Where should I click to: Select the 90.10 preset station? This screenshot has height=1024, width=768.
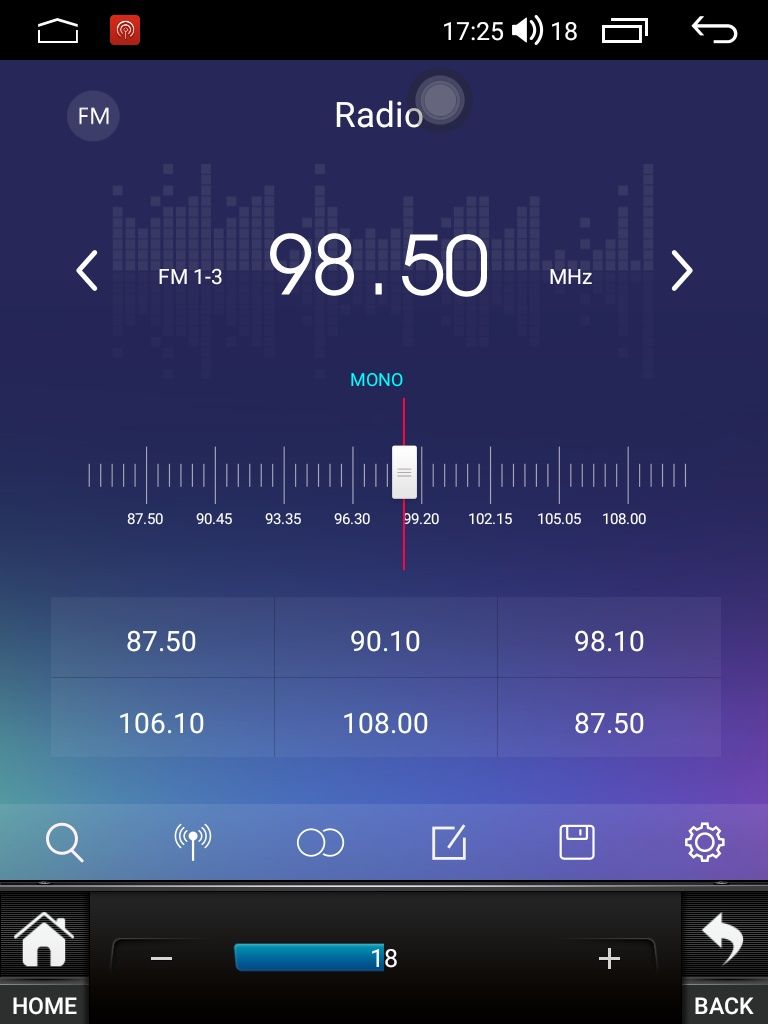[x=385, y=641]
